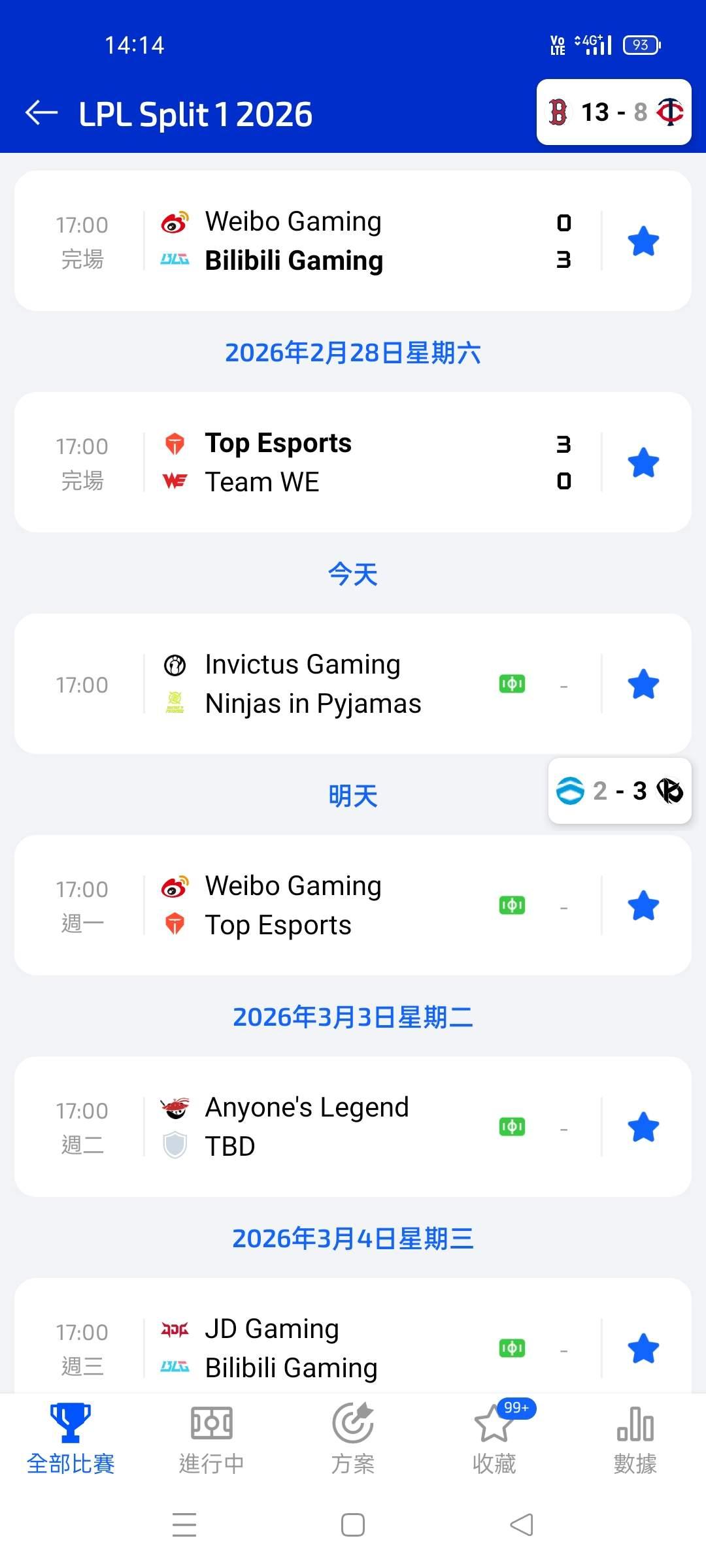
Task: Open Weibo Gaming vs Top Esports match
Action: [x=327, y=906]
